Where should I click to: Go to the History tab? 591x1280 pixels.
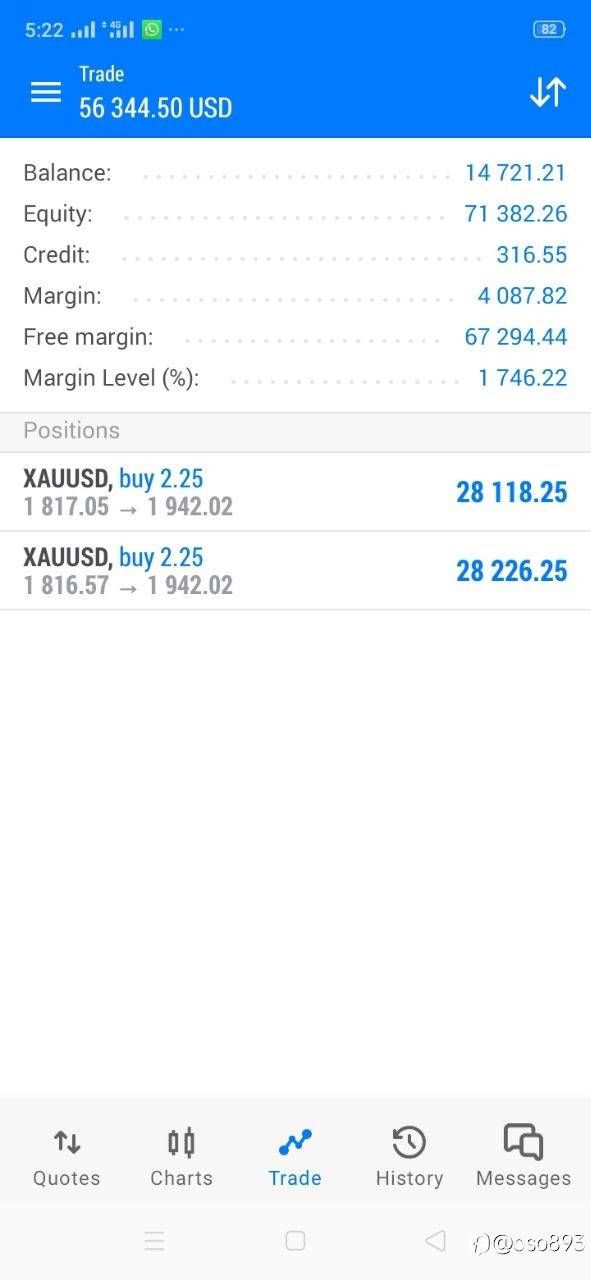[x=409, y=1158]
